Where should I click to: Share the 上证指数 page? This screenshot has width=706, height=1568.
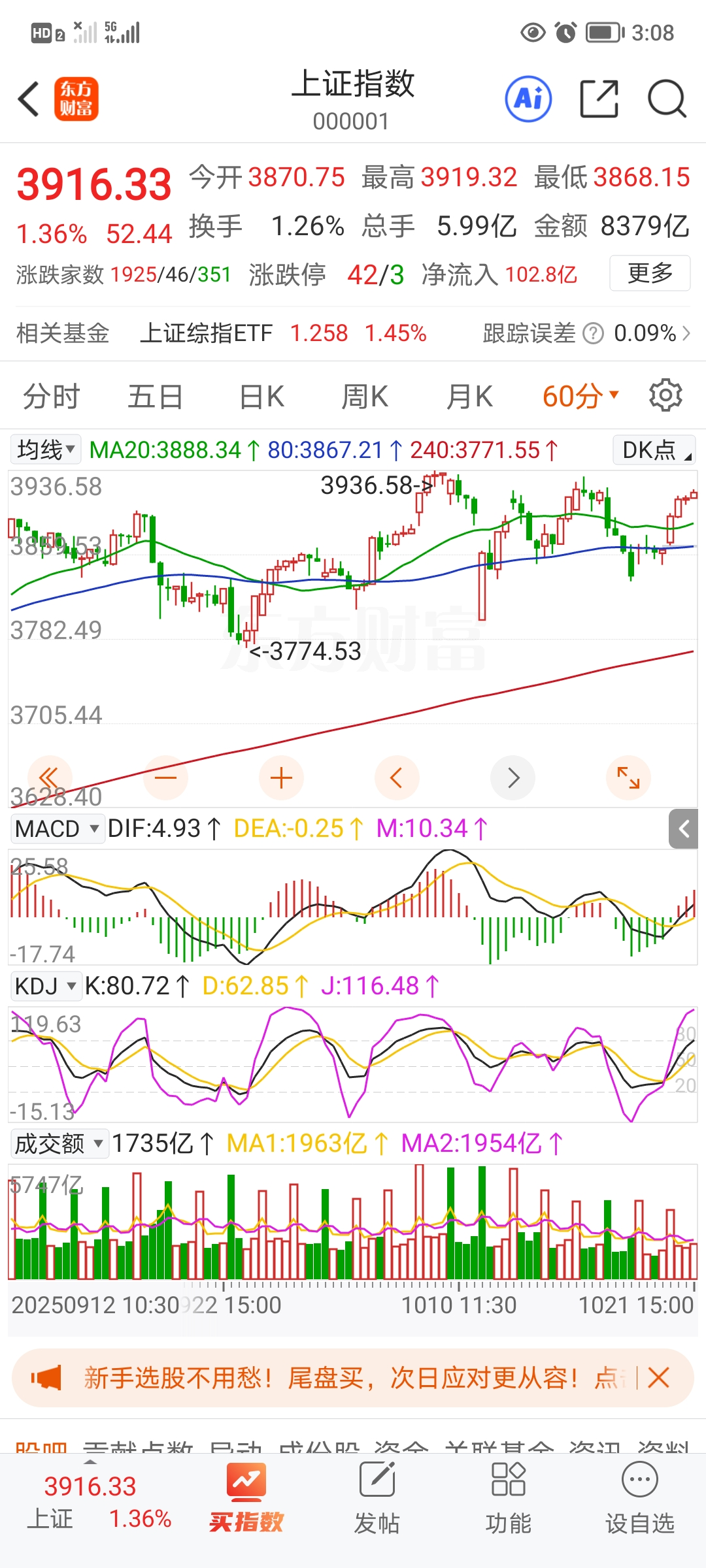[599, 99]
